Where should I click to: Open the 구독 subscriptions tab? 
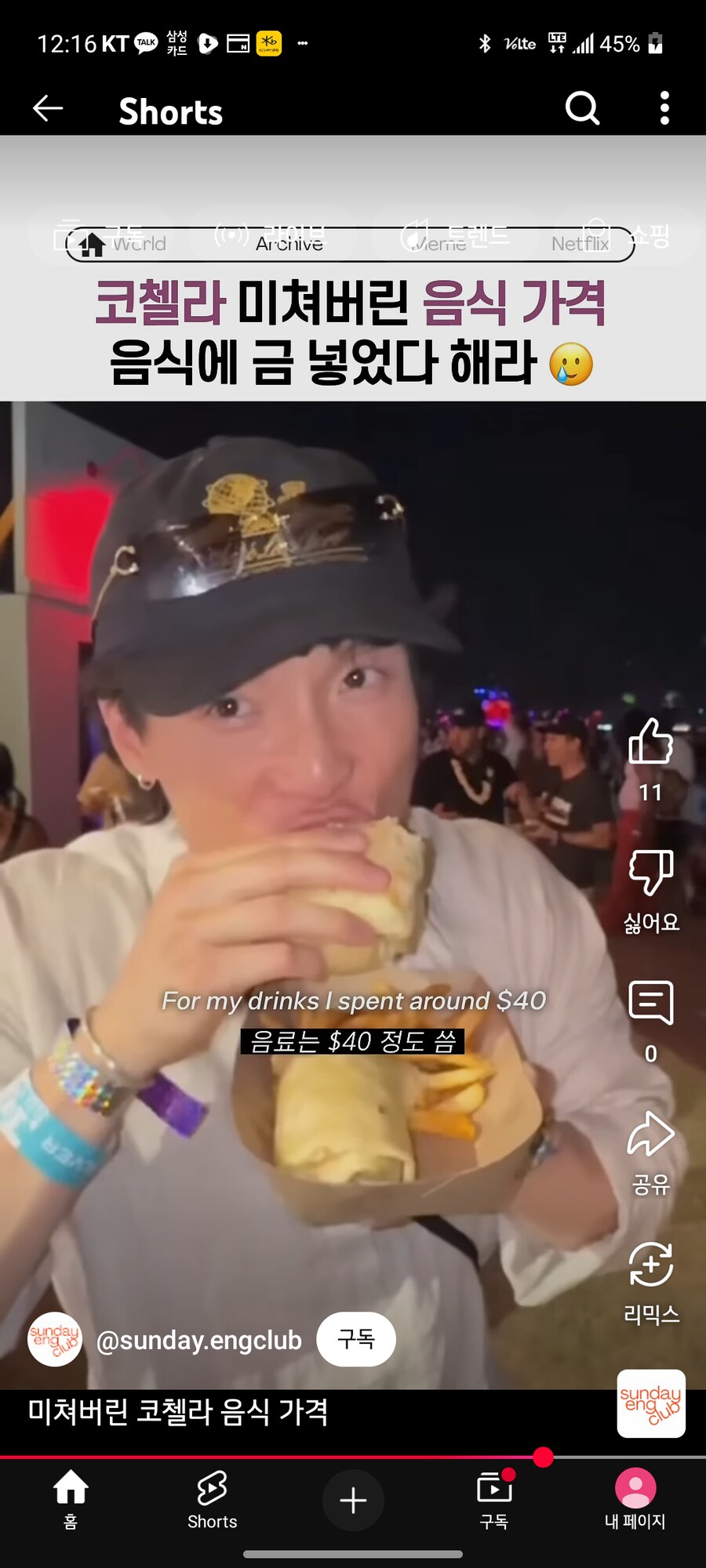click(x=494, y=1499)
